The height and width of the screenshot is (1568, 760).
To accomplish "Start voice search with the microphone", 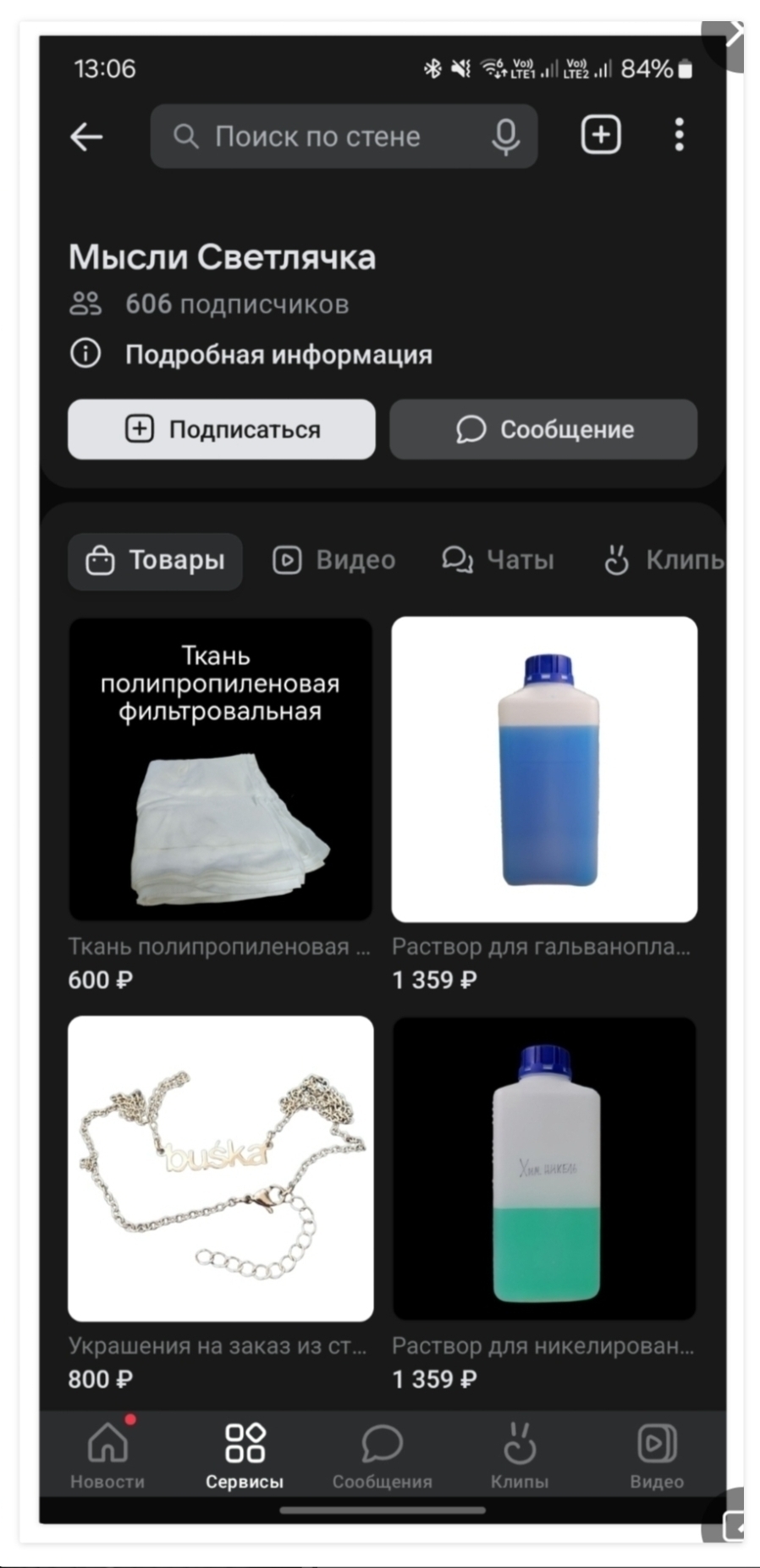I will coord(505,136).
